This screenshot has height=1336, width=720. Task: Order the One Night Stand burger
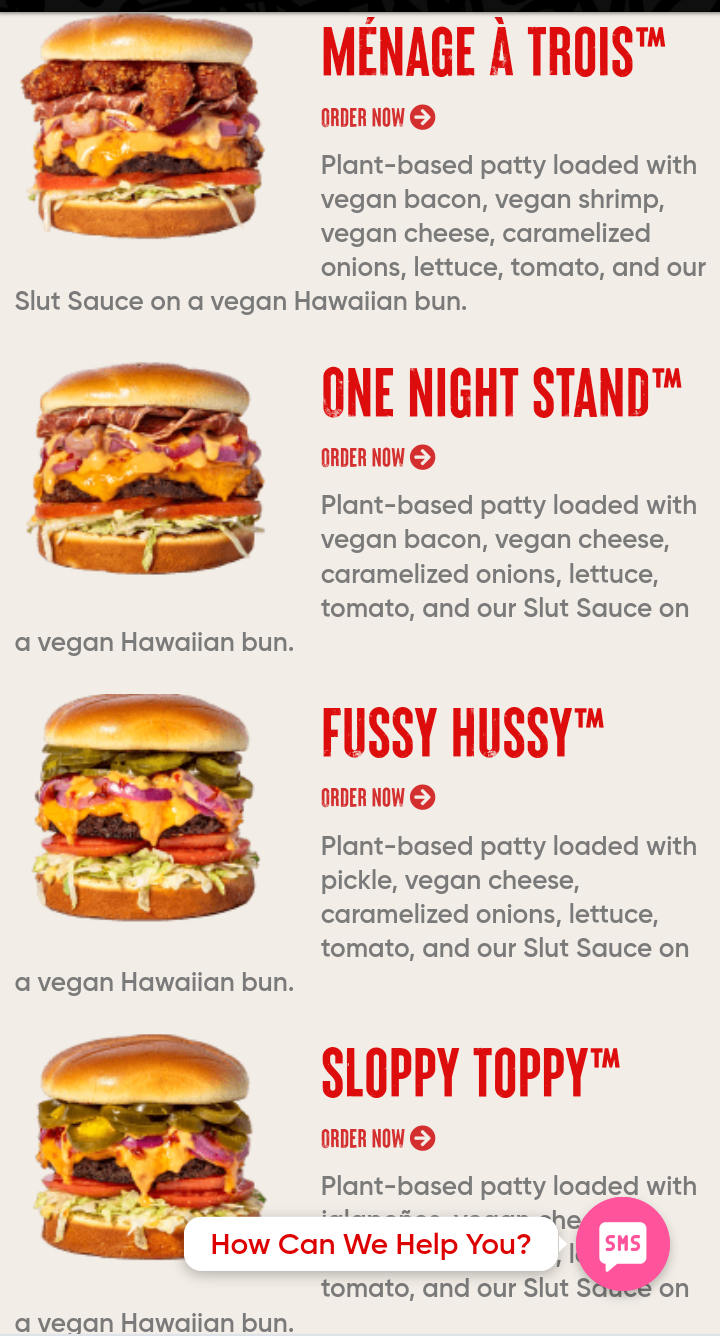click(x=378, y=458)
